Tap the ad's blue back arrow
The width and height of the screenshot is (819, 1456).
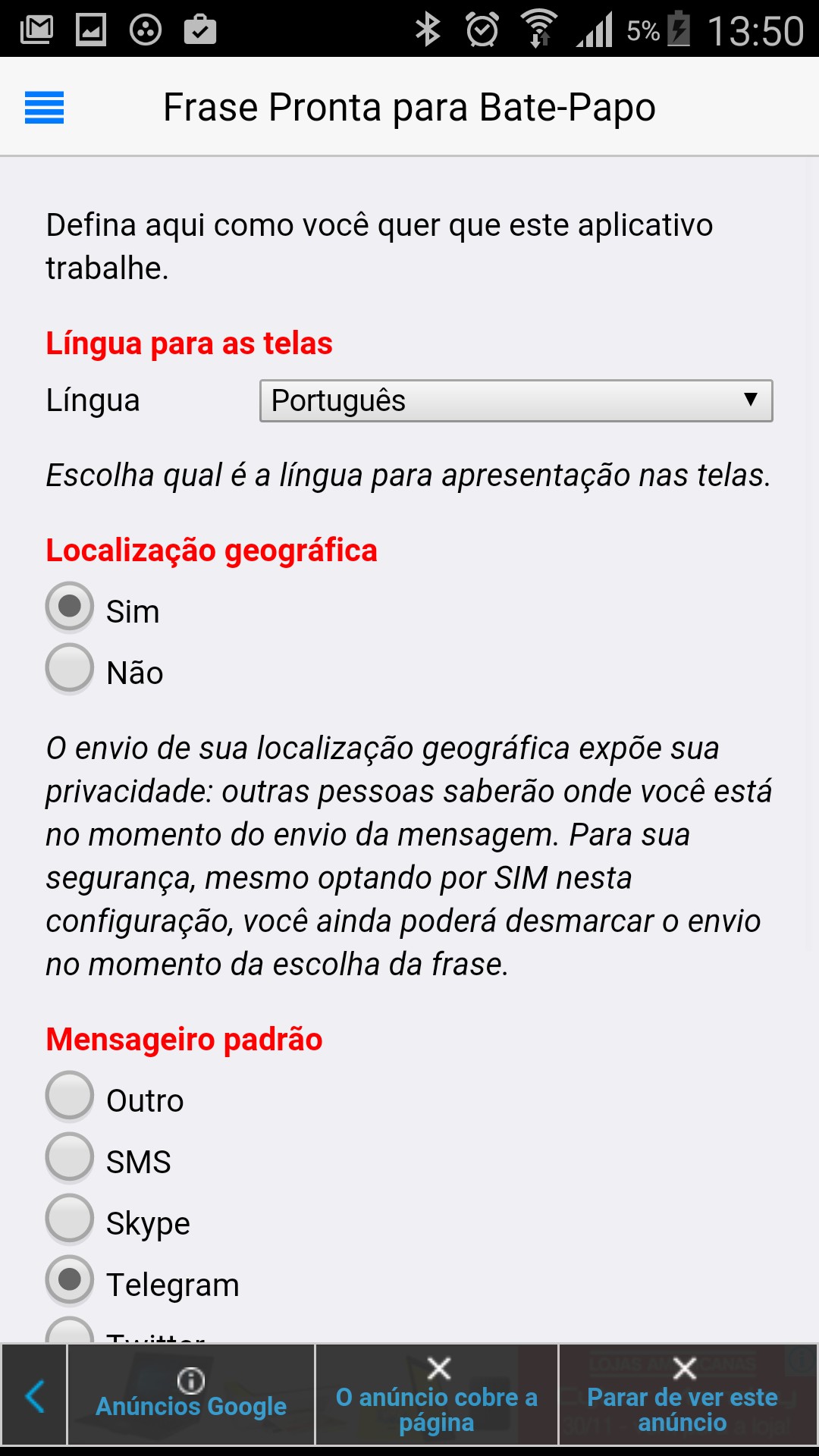coord(35,1395)
